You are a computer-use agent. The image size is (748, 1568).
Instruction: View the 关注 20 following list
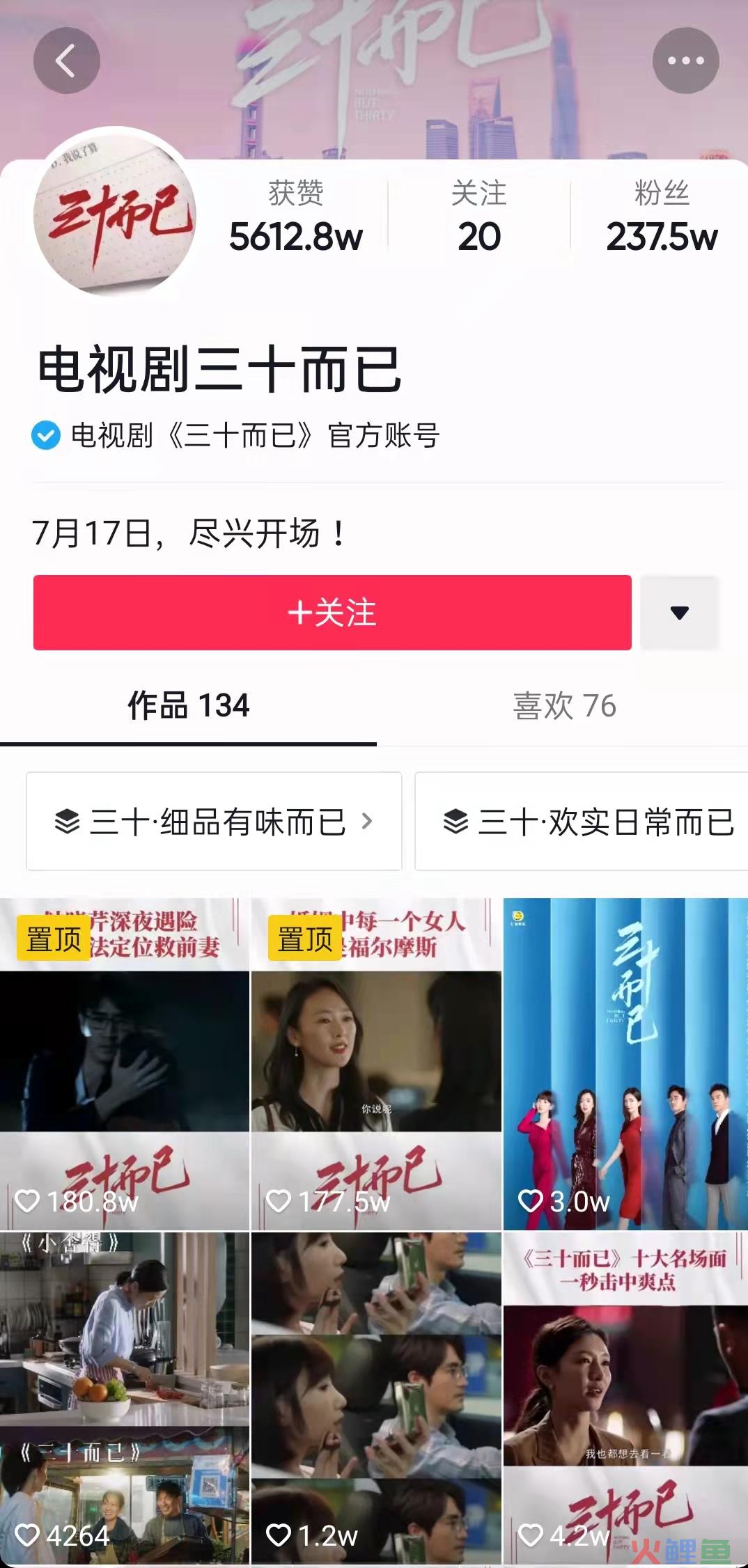point(478,217)
